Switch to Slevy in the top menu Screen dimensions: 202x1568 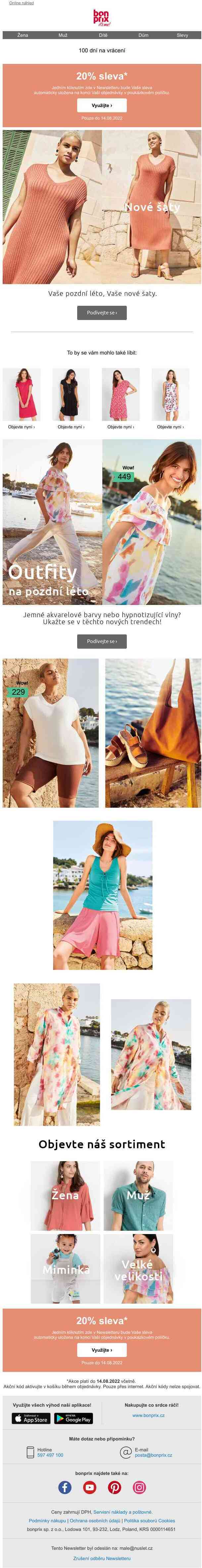182,35
